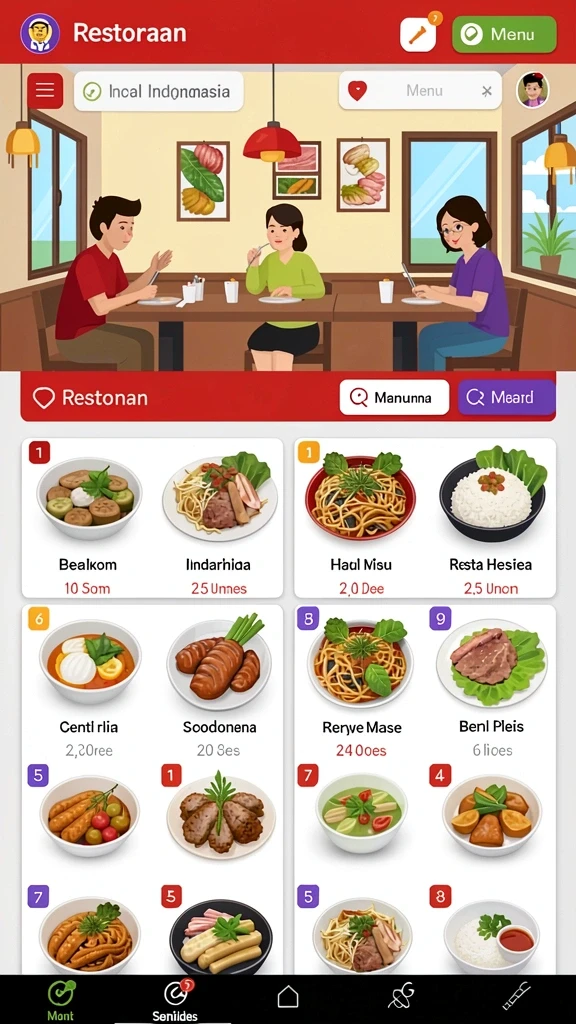Open the Benl Pleis meat plate

point(491,682)
